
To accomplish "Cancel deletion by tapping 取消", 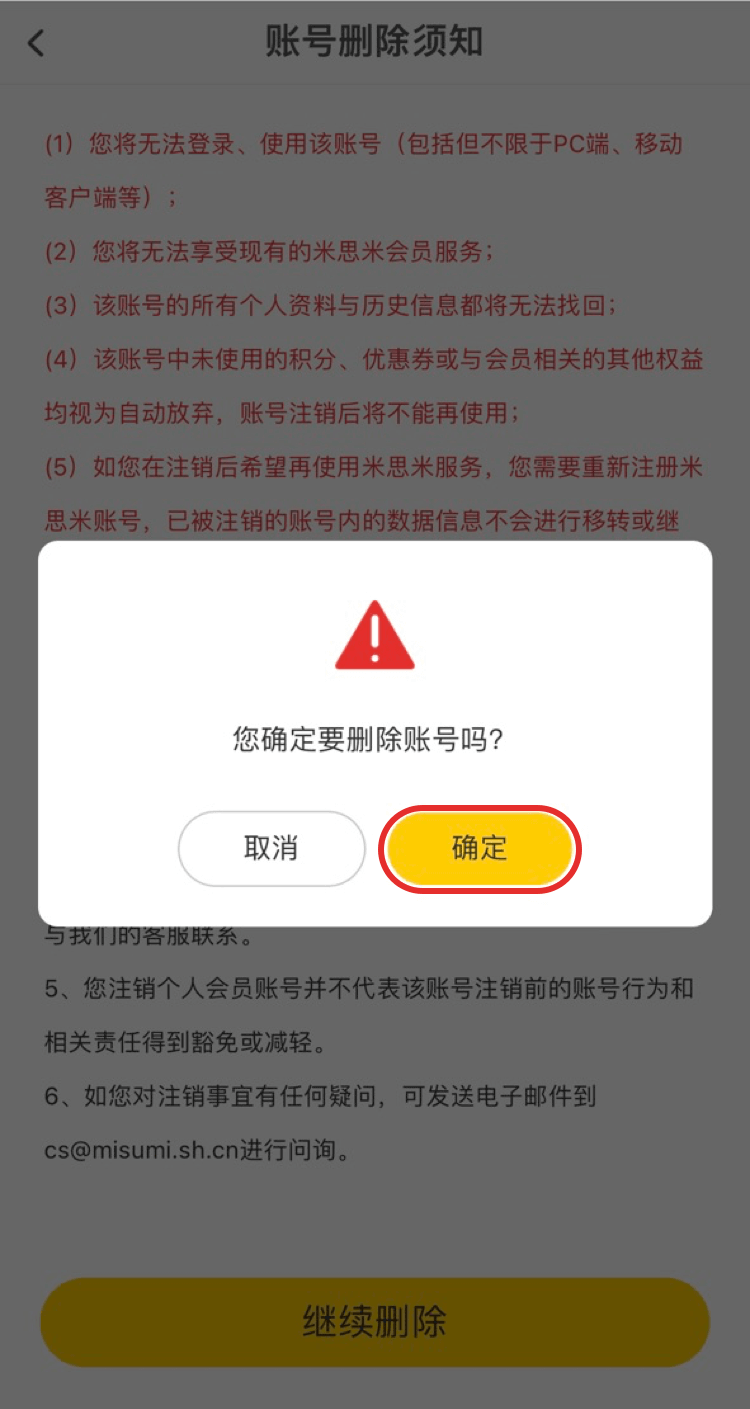I will [271, 849].
